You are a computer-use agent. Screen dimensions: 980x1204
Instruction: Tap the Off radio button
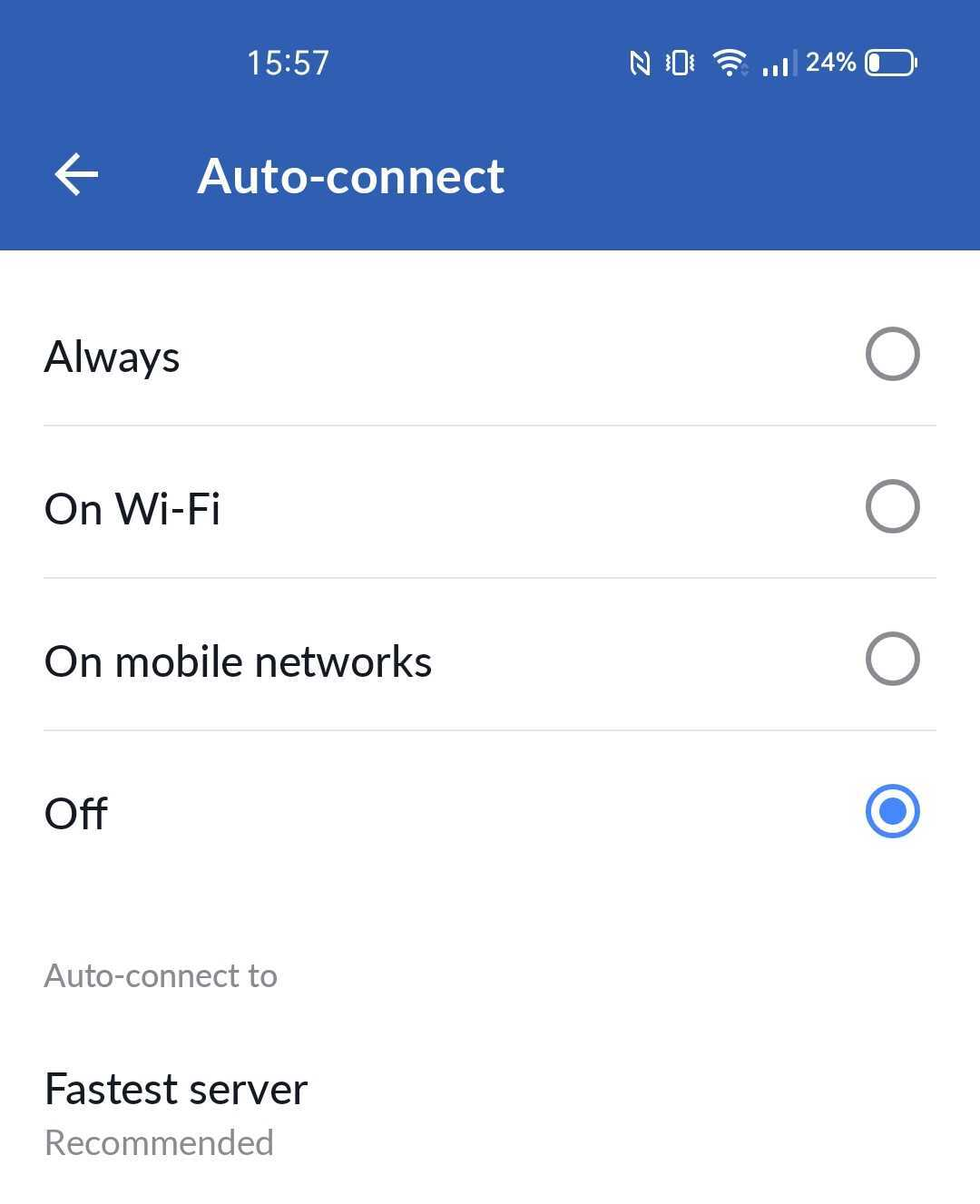click(892, 811)
